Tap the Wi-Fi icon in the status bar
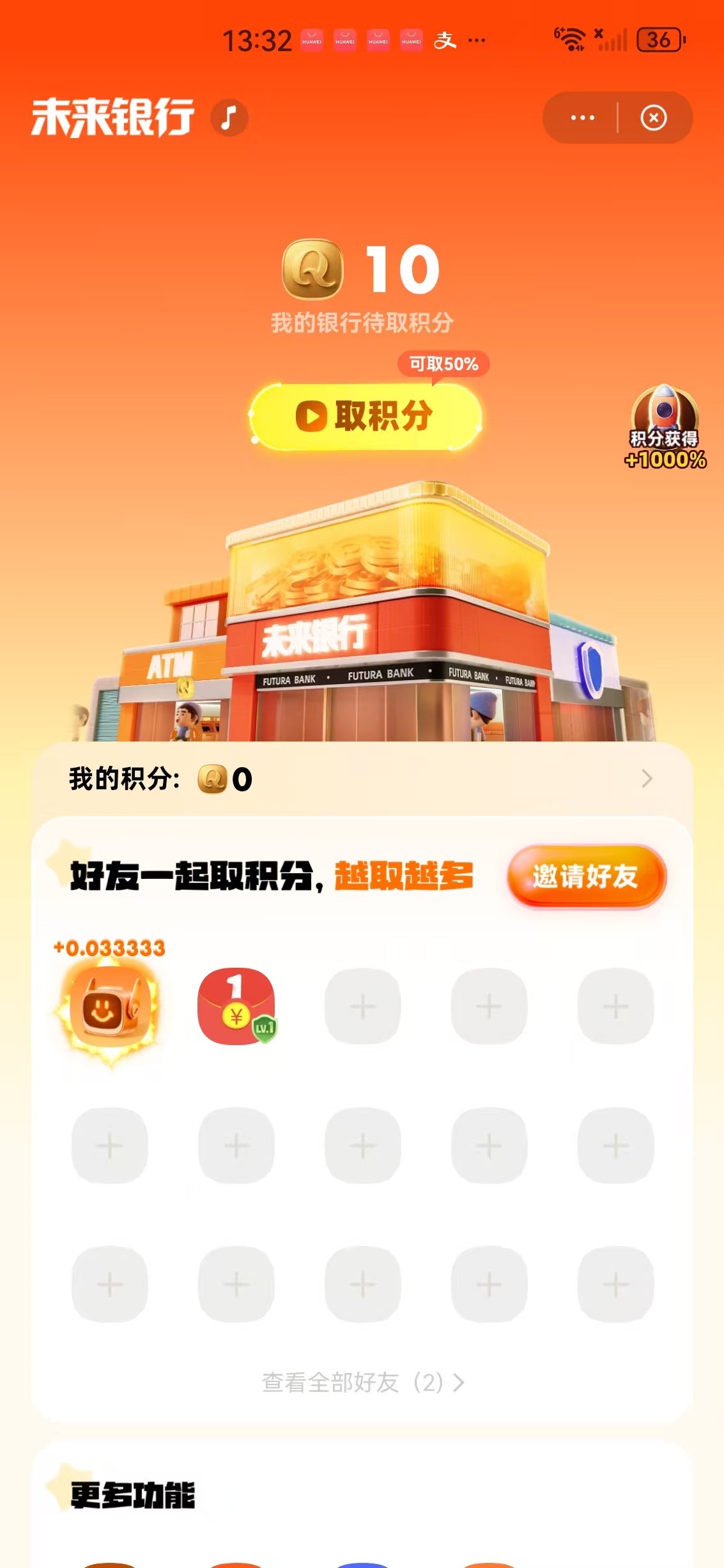This screenshot has height=1568, width=724. (x=573, y=40)
